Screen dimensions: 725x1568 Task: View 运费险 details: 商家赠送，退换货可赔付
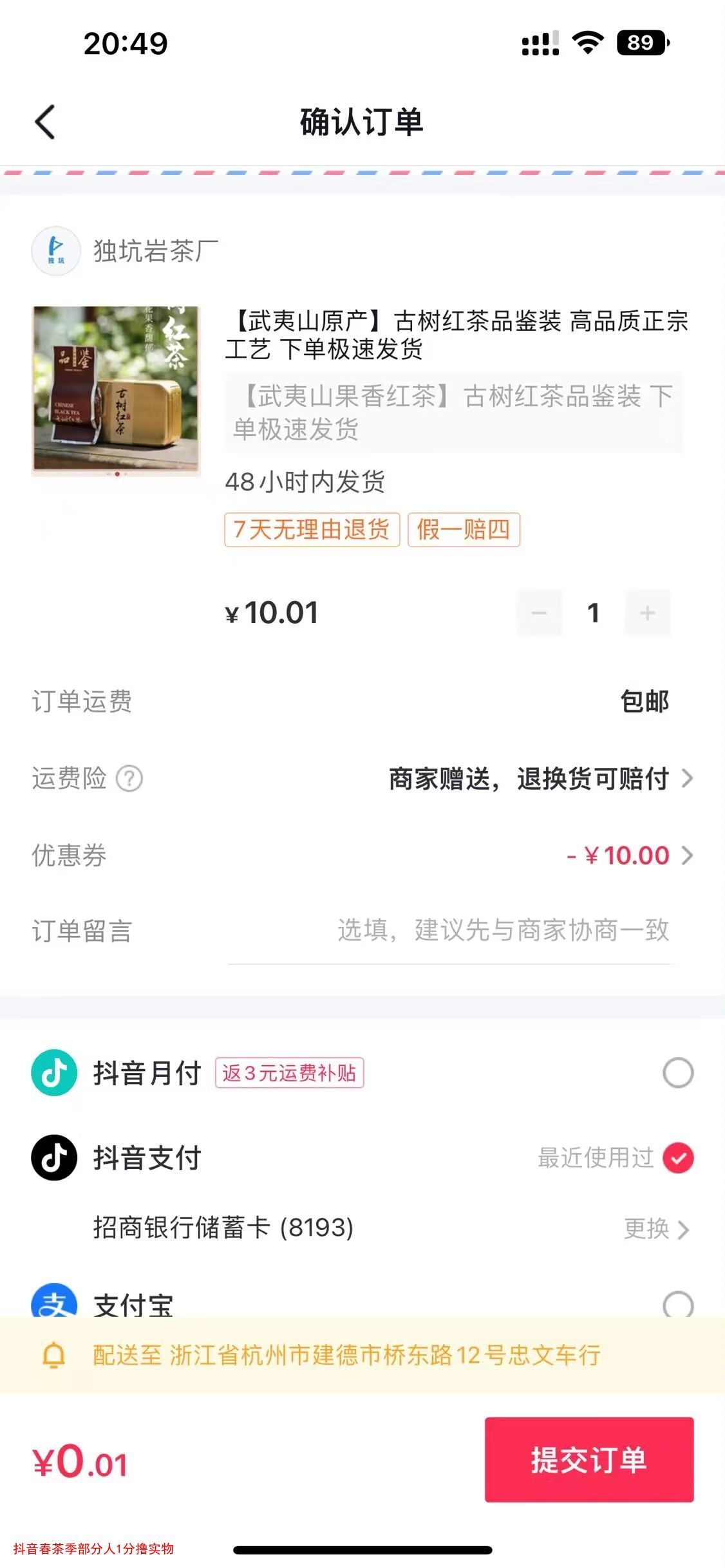(x=541, y=779)
